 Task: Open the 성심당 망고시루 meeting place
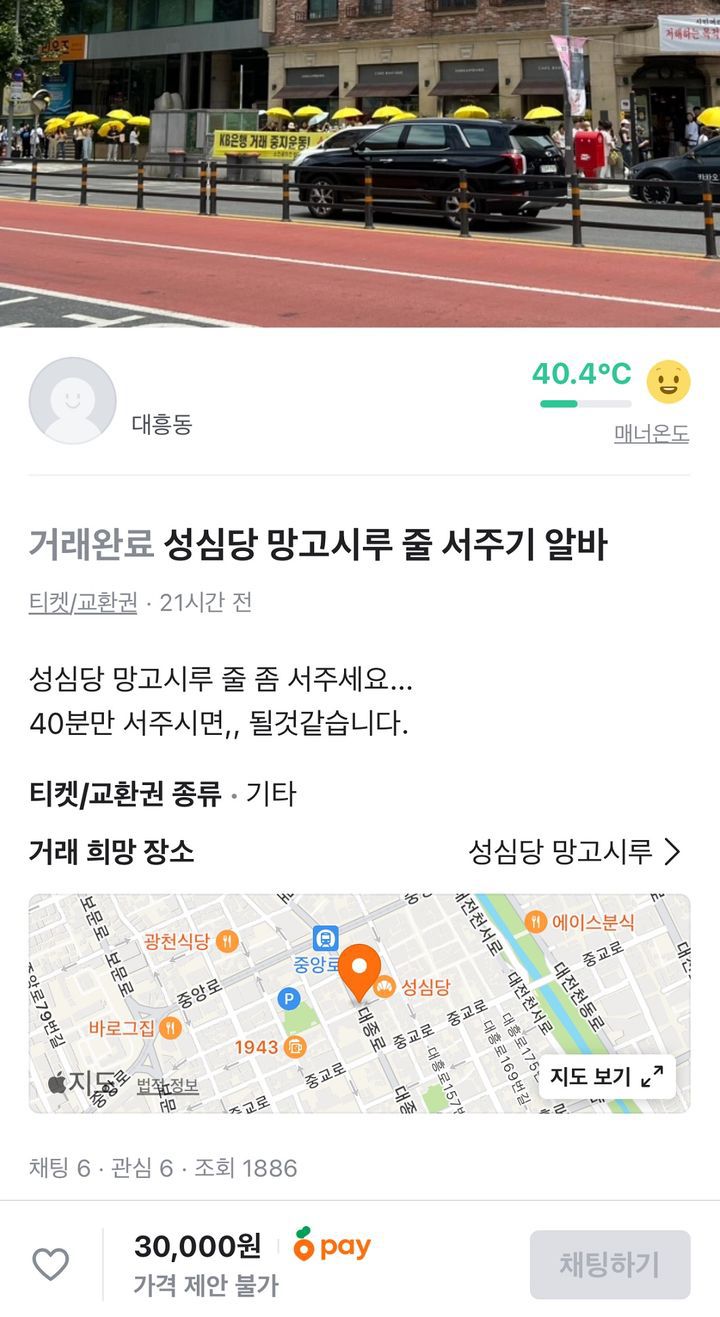575,852
